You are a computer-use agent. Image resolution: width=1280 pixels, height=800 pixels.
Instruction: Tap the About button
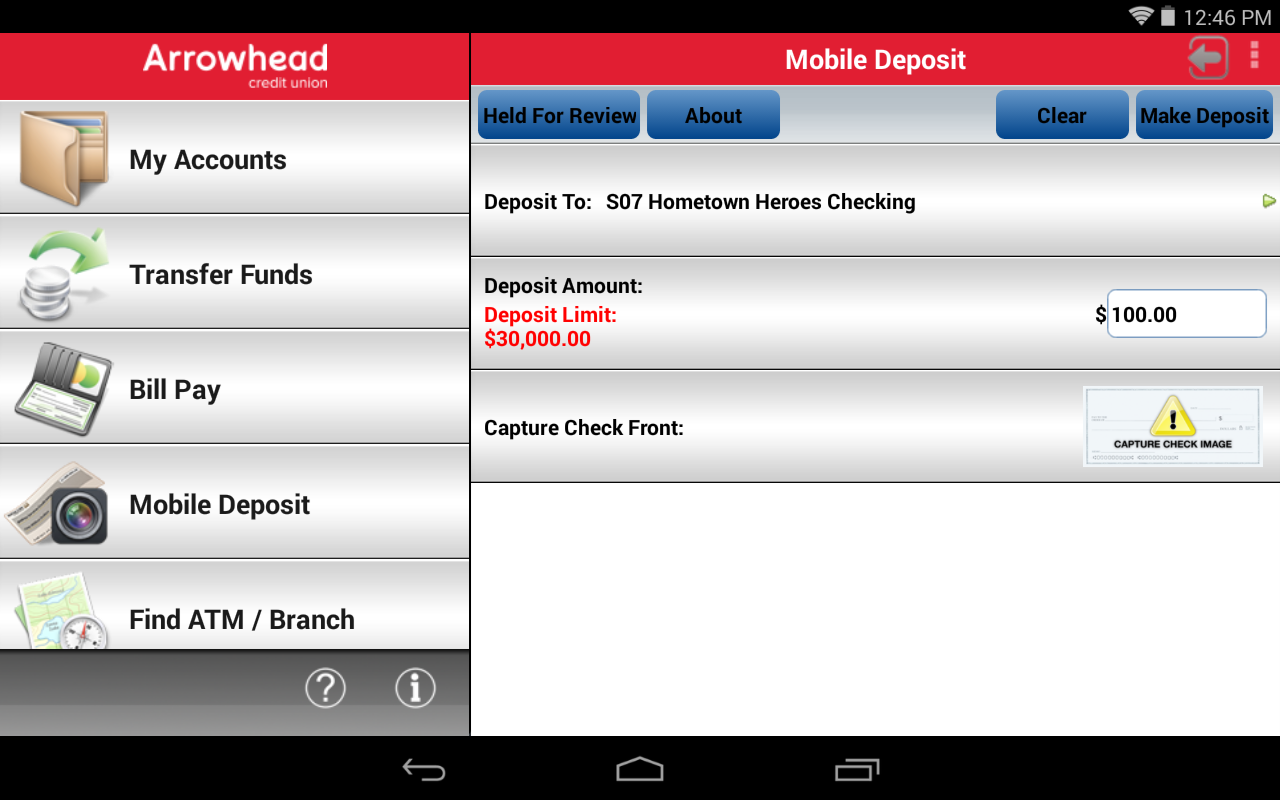point(713,116)
